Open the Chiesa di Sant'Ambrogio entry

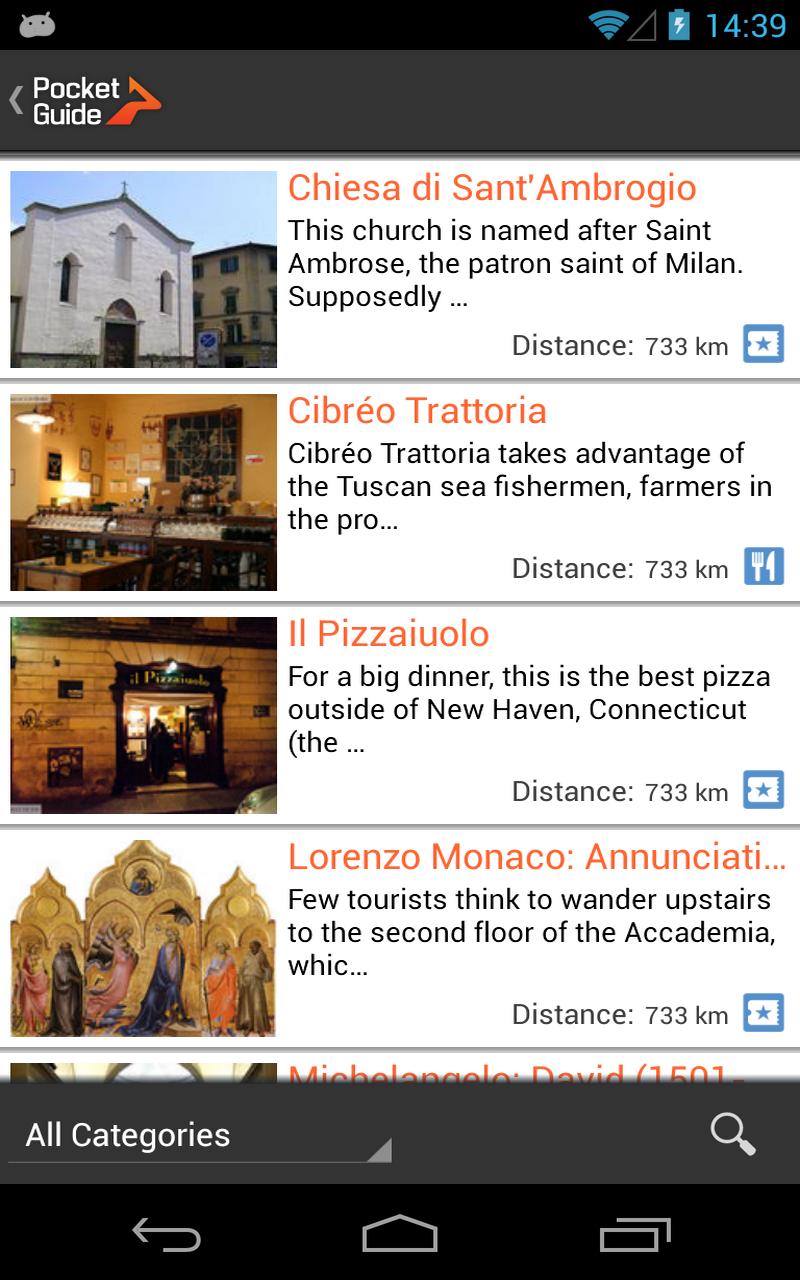click(x=400, y=269)
